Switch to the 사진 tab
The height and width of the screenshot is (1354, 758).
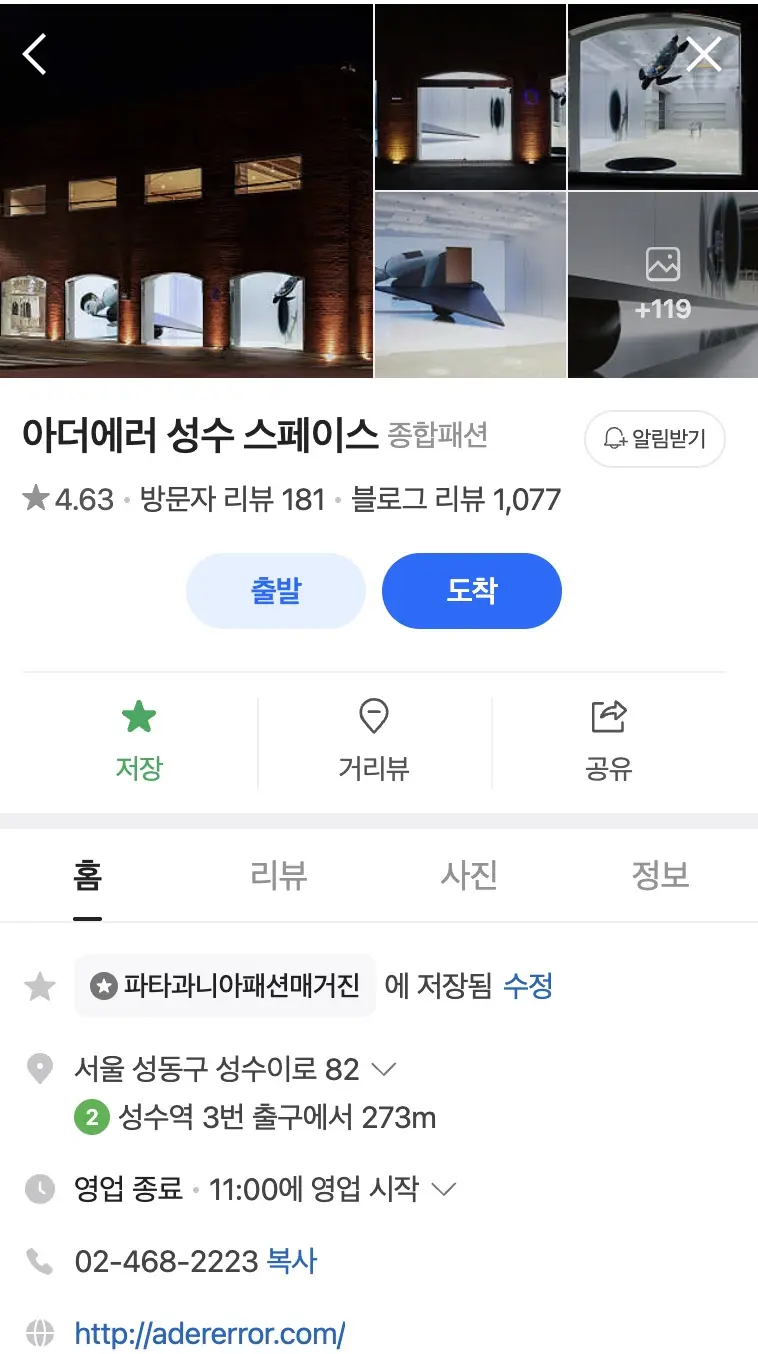(x=469, y=876)
